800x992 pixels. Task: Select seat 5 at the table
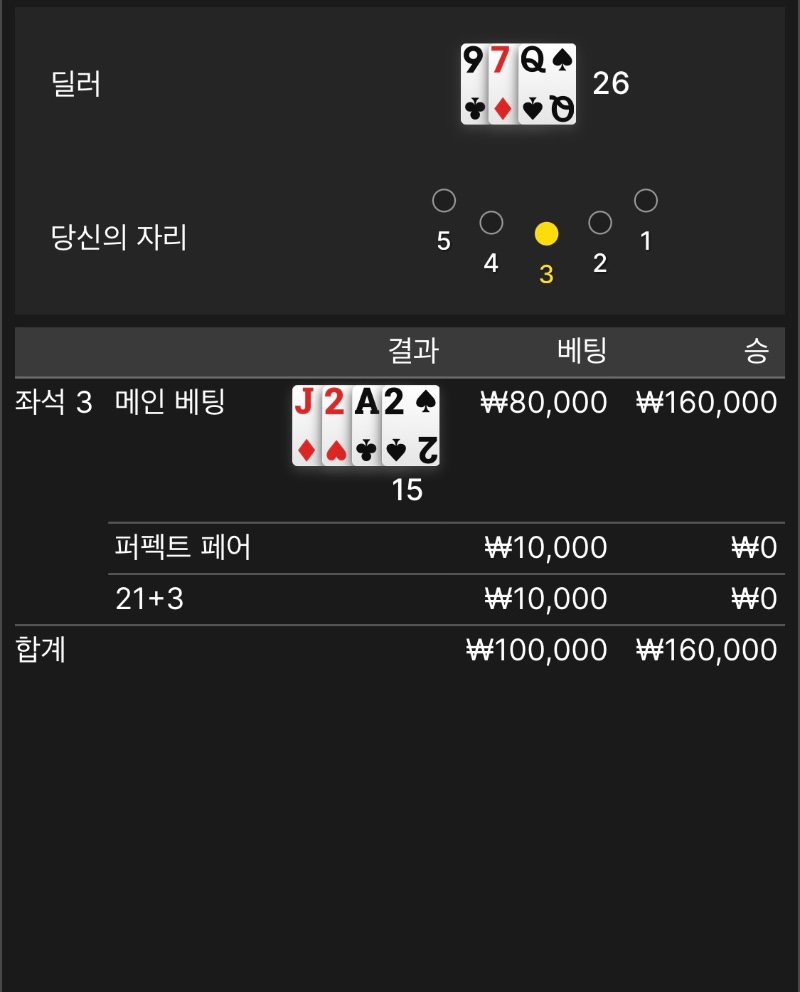[443, 202]
